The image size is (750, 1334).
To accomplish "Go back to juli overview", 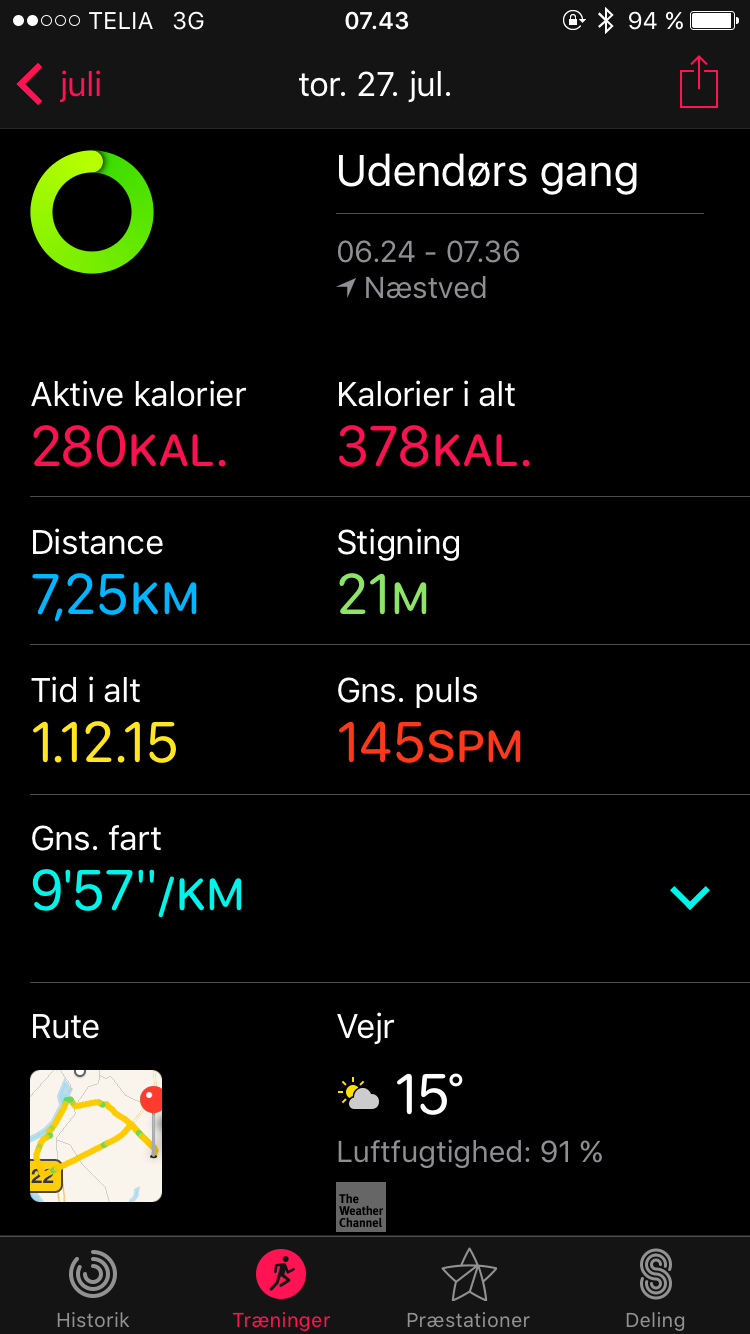I will [x=60, y=85].
